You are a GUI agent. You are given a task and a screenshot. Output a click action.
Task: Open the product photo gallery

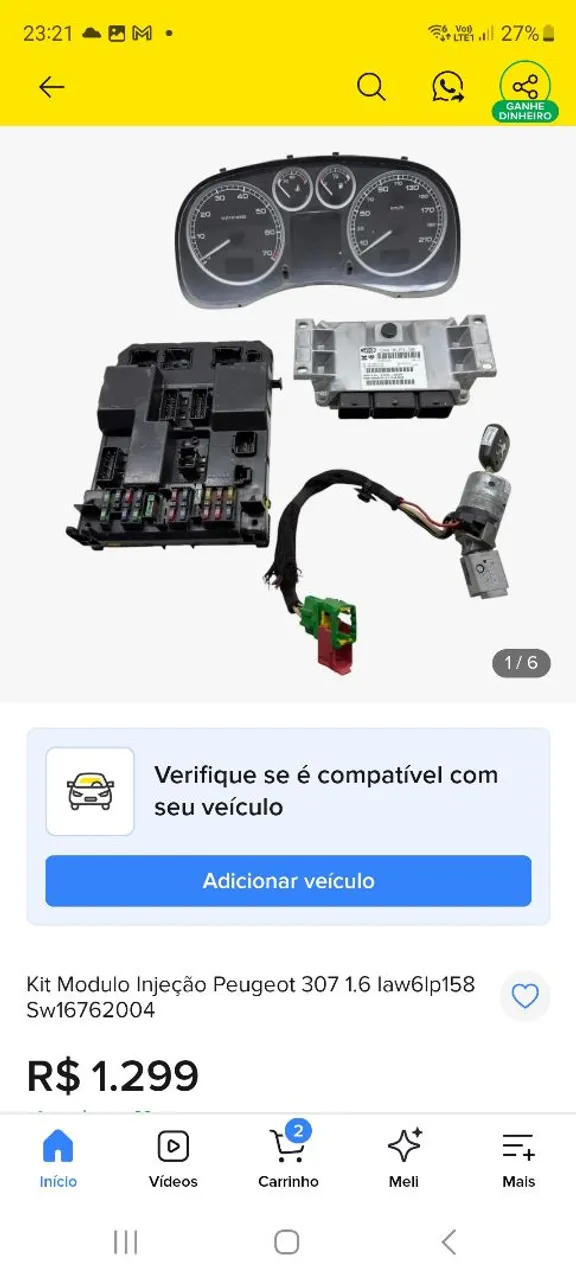click(x=288, y=413)
